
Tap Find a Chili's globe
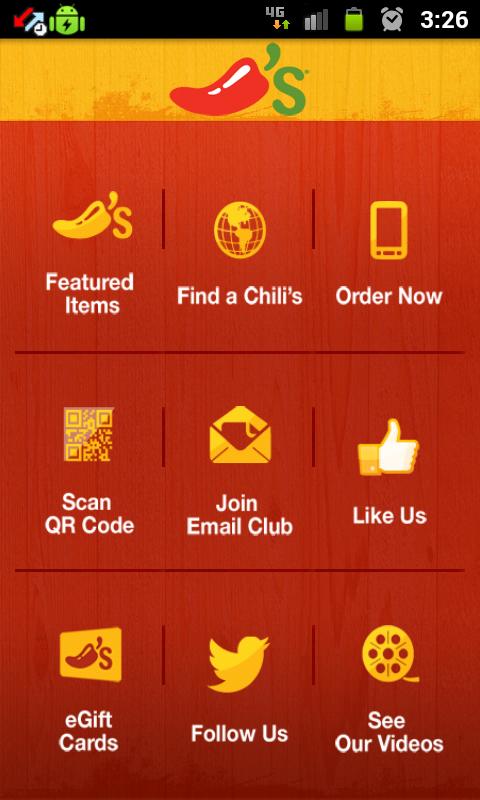click(x=240, y=230)
